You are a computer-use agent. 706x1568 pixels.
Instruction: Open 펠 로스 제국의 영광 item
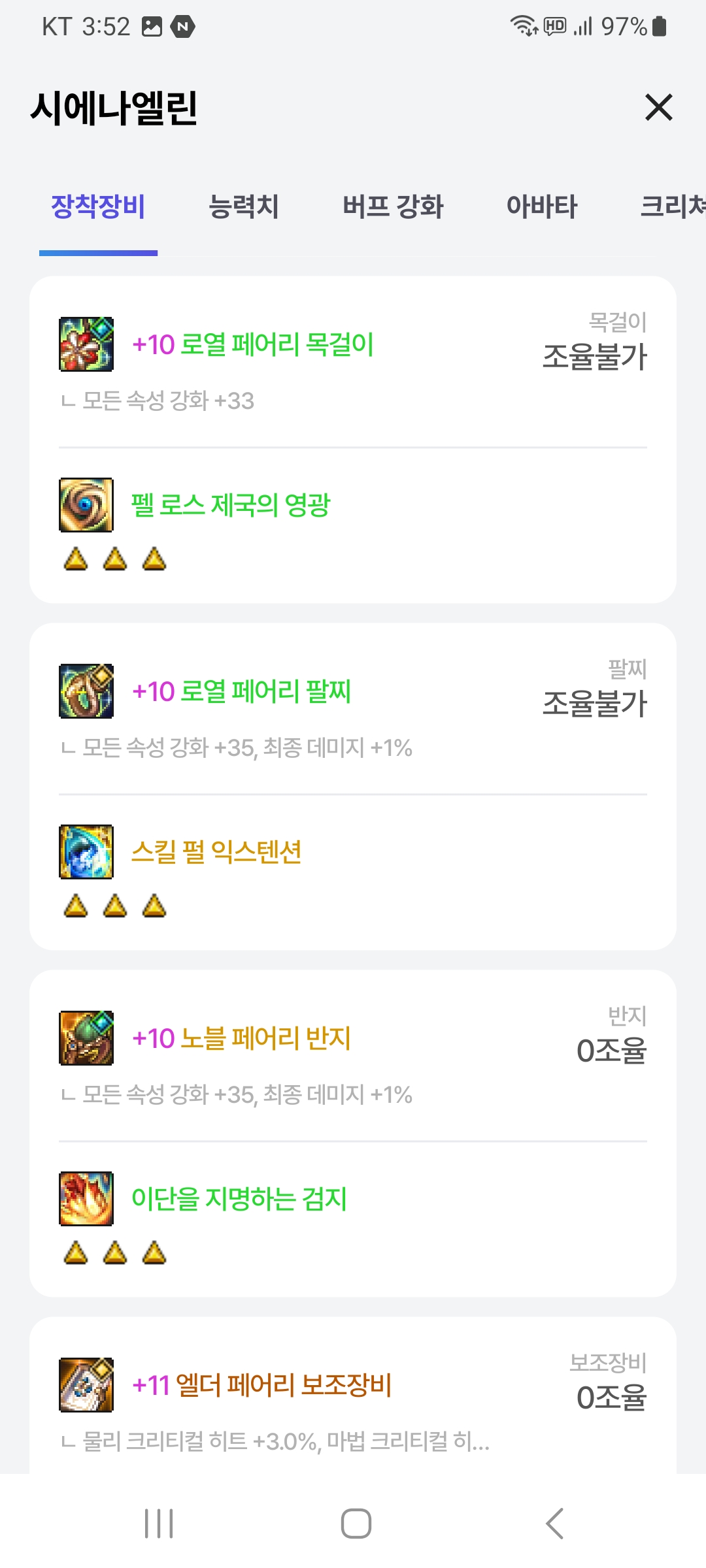point(230,505)
